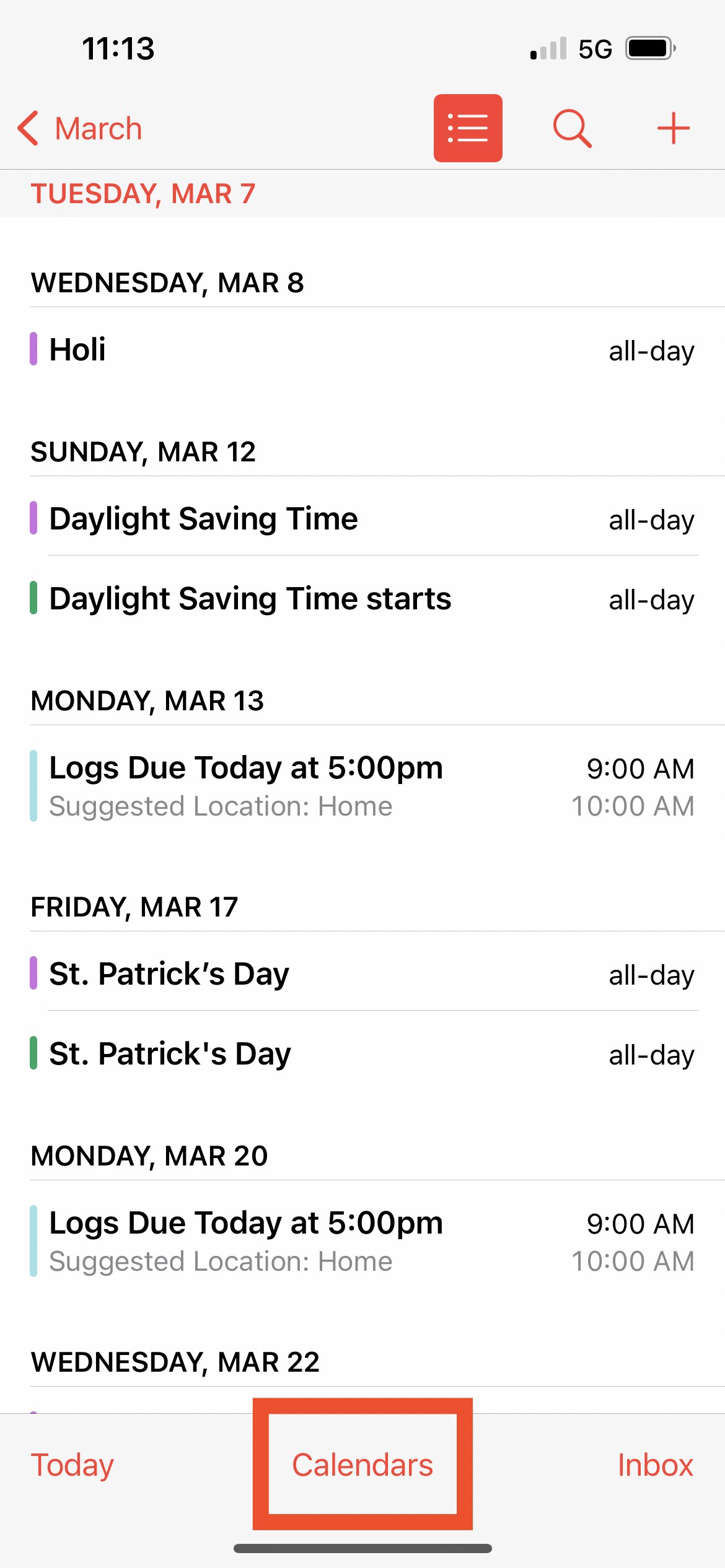The image size is (725, 1568).
Task: Open the green St. Patrick's Day event
Action: point(362,1054)
